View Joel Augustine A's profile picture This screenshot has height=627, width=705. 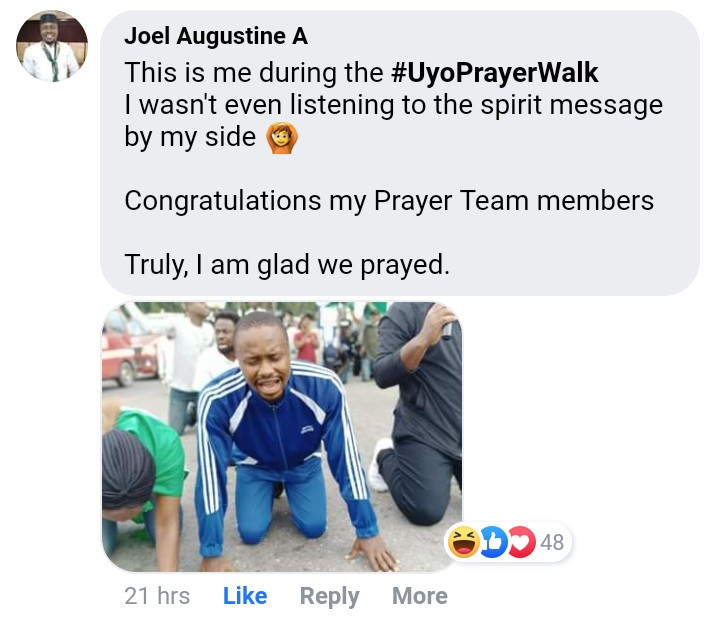pos(52,47)
